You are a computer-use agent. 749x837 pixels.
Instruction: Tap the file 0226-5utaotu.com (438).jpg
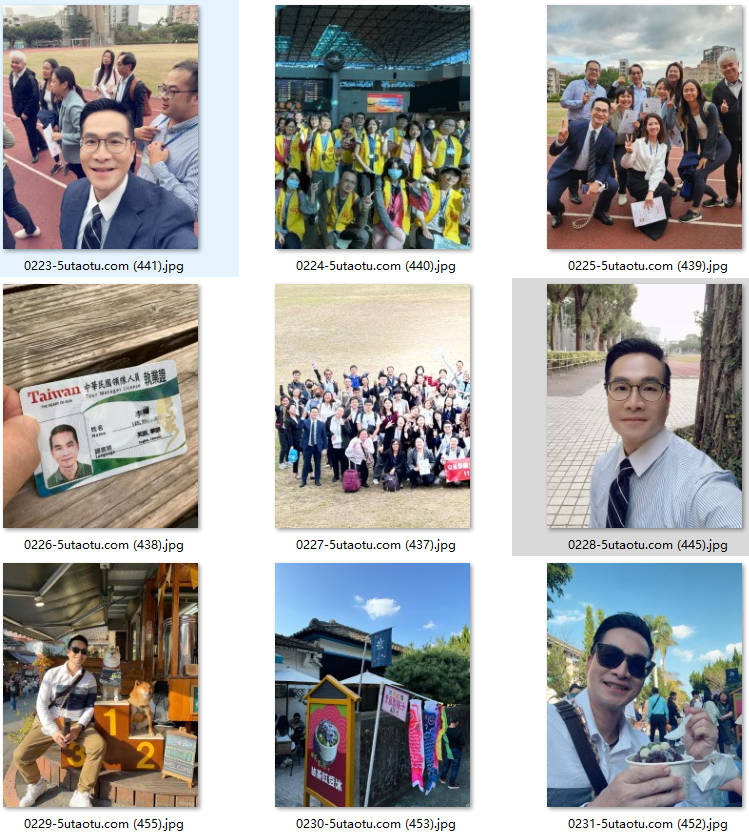100,406
